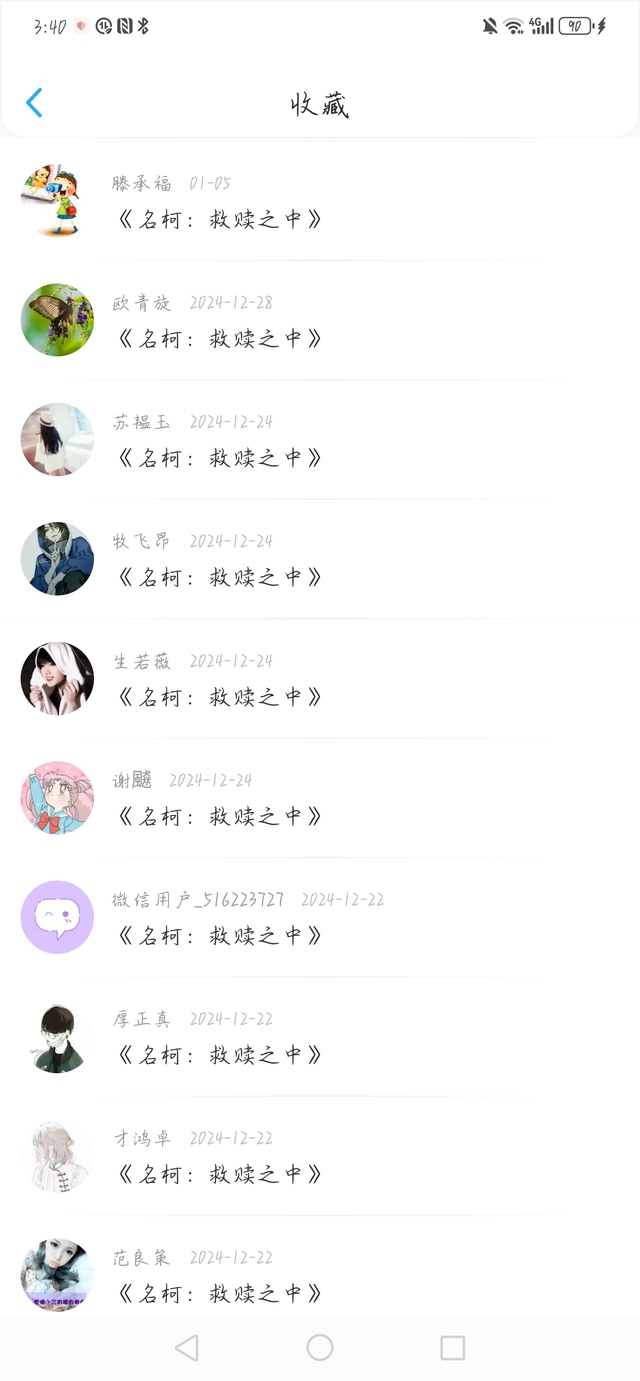Open the favorite saved from 才鸿卓

tap(320, 1156)
